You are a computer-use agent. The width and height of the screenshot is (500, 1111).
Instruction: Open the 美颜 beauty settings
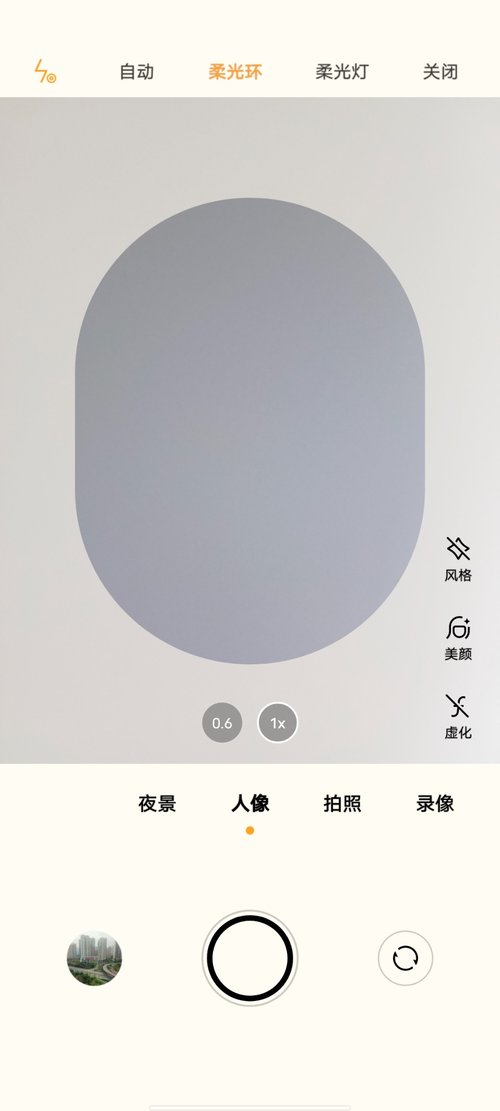coord(458,638)
